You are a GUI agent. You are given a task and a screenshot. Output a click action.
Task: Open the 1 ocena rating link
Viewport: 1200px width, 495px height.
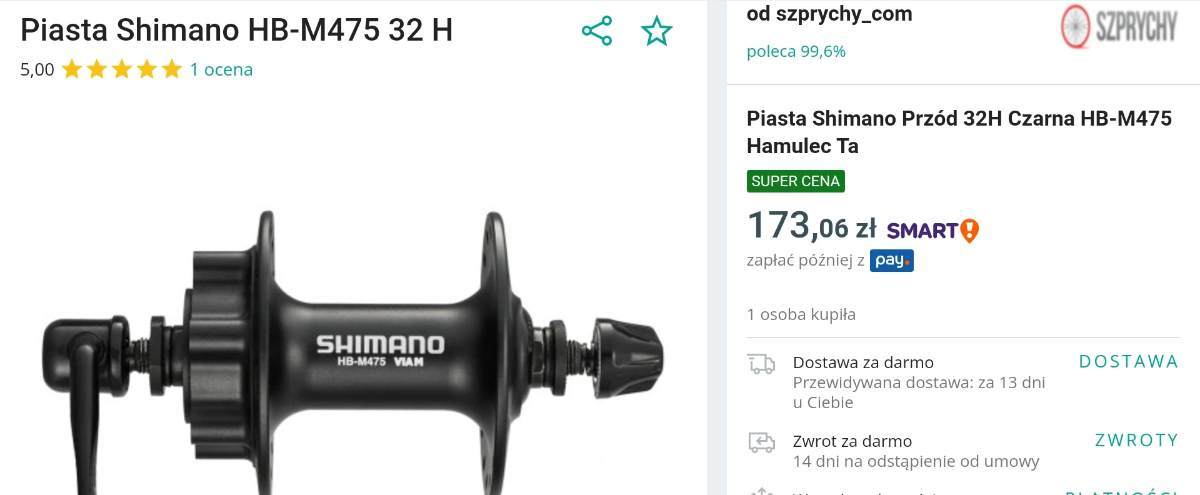tap(221, 69)
